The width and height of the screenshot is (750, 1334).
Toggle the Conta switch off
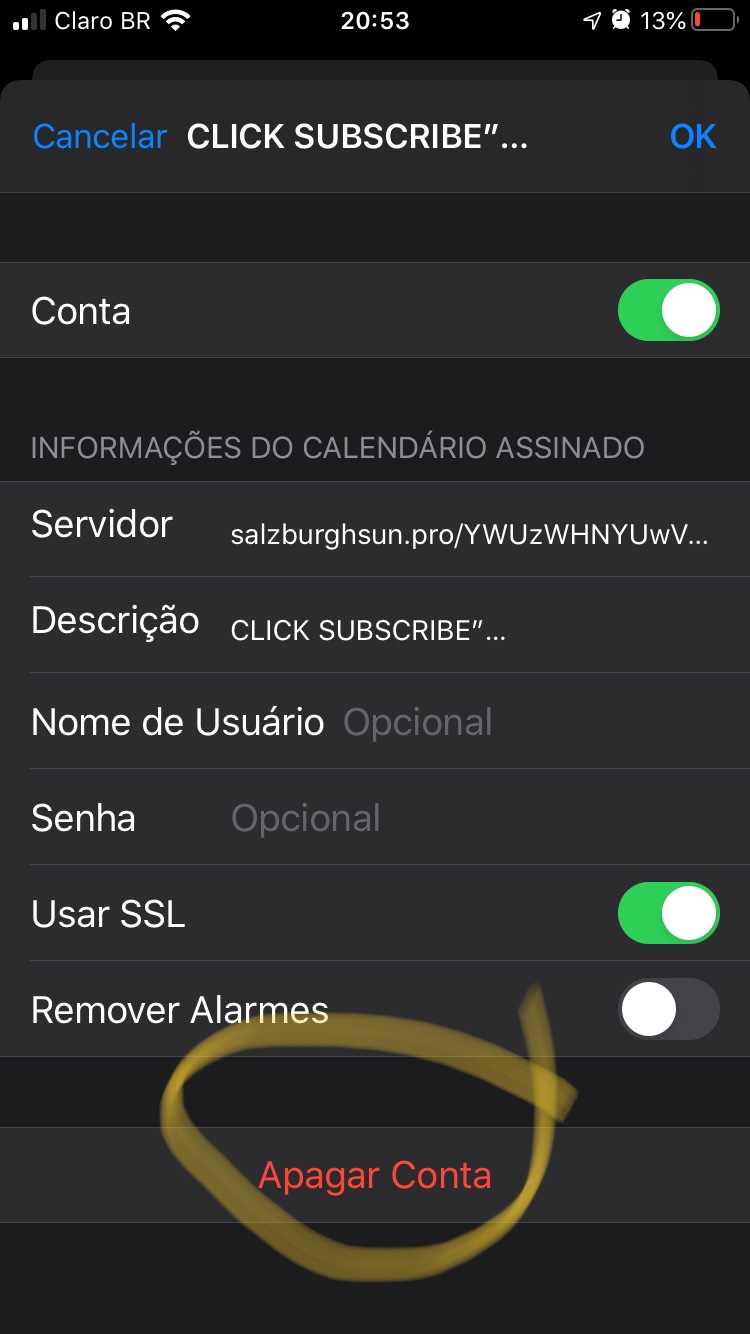(668, 311)
